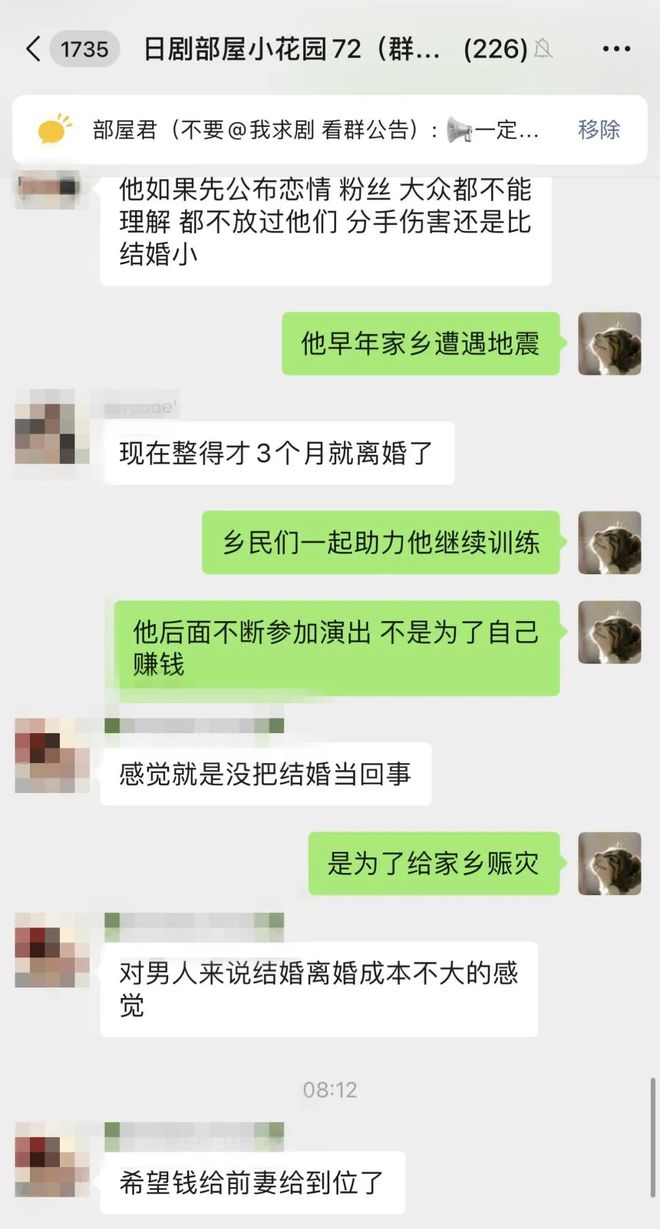Open cat avatar next to 是为了给家乡赈灾
660x1229 pixels.
click(x=609, y=863)
